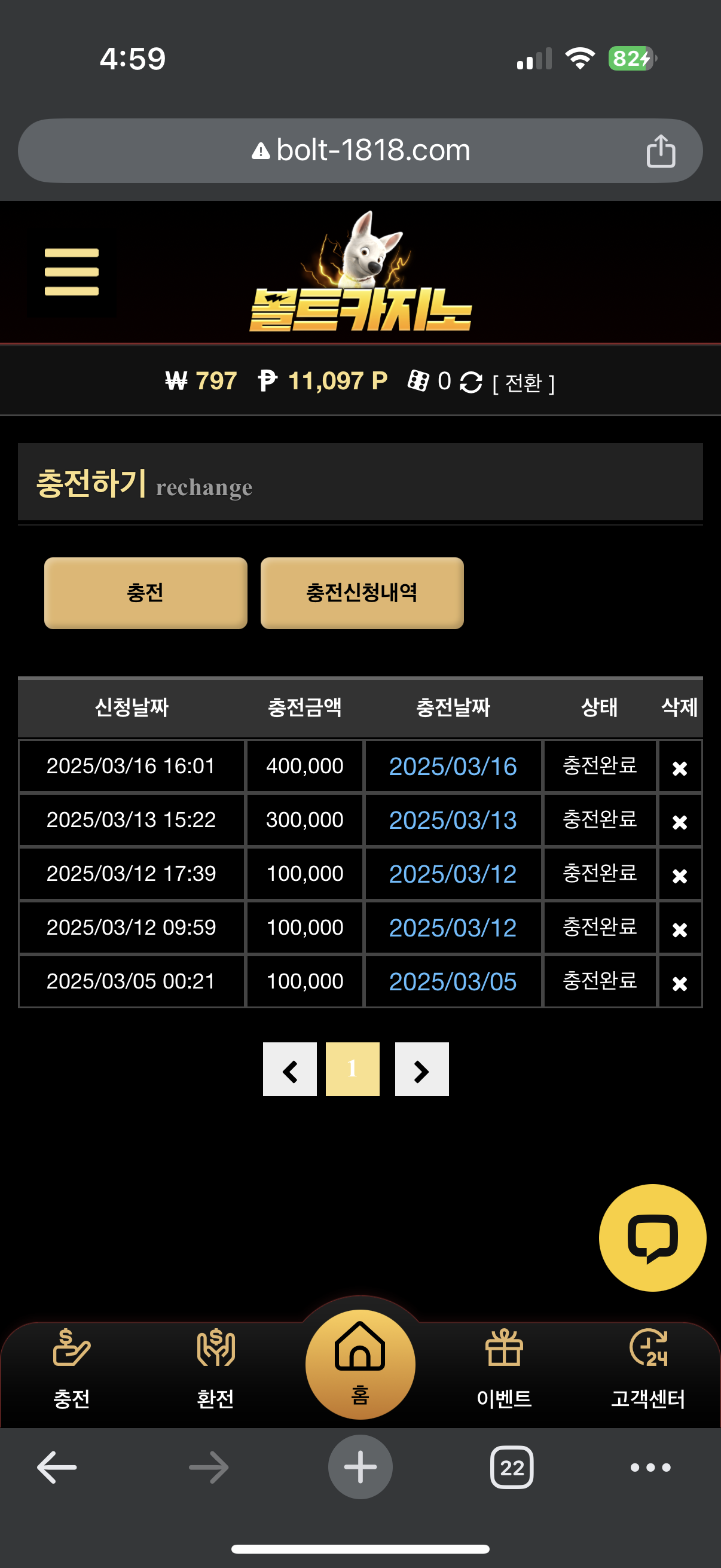Image resolution: width=721 pixels, height=1568 pixels.
Task: Open the yellow chat bubble
Action: [x=652, y=1237]
